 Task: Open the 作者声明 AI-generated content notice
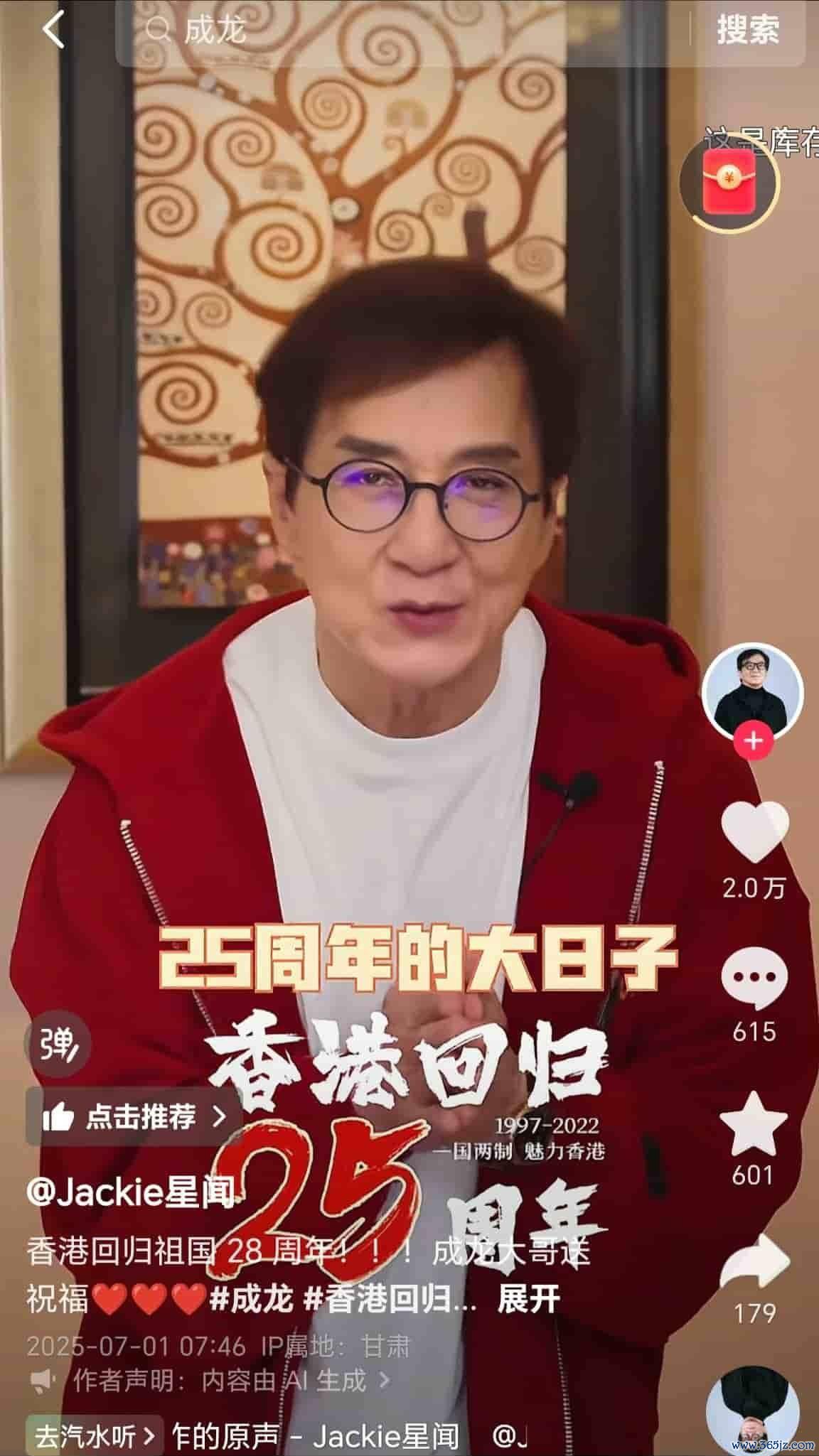[219, 1380]
